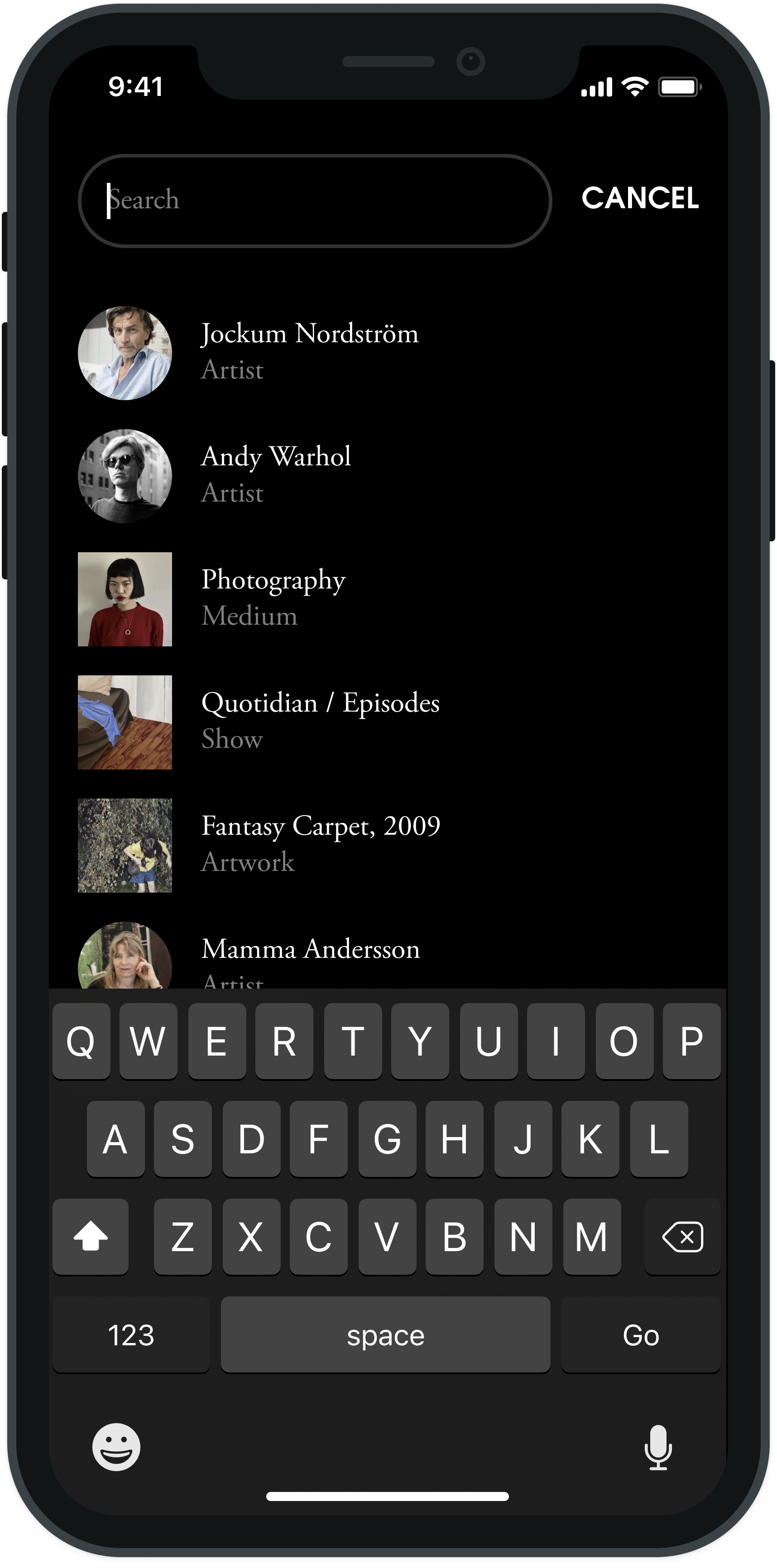View Fantasy Carpet, 2009 artwork

320,844
